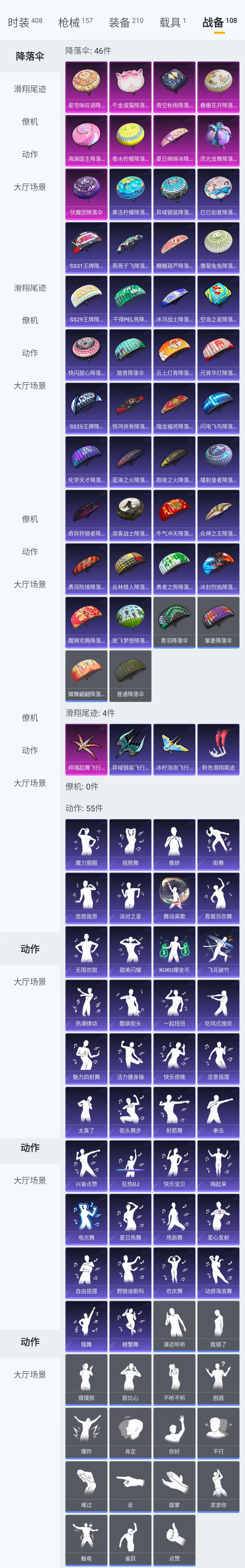Switch to the 枪械 tab

click(x=75, y=22)
